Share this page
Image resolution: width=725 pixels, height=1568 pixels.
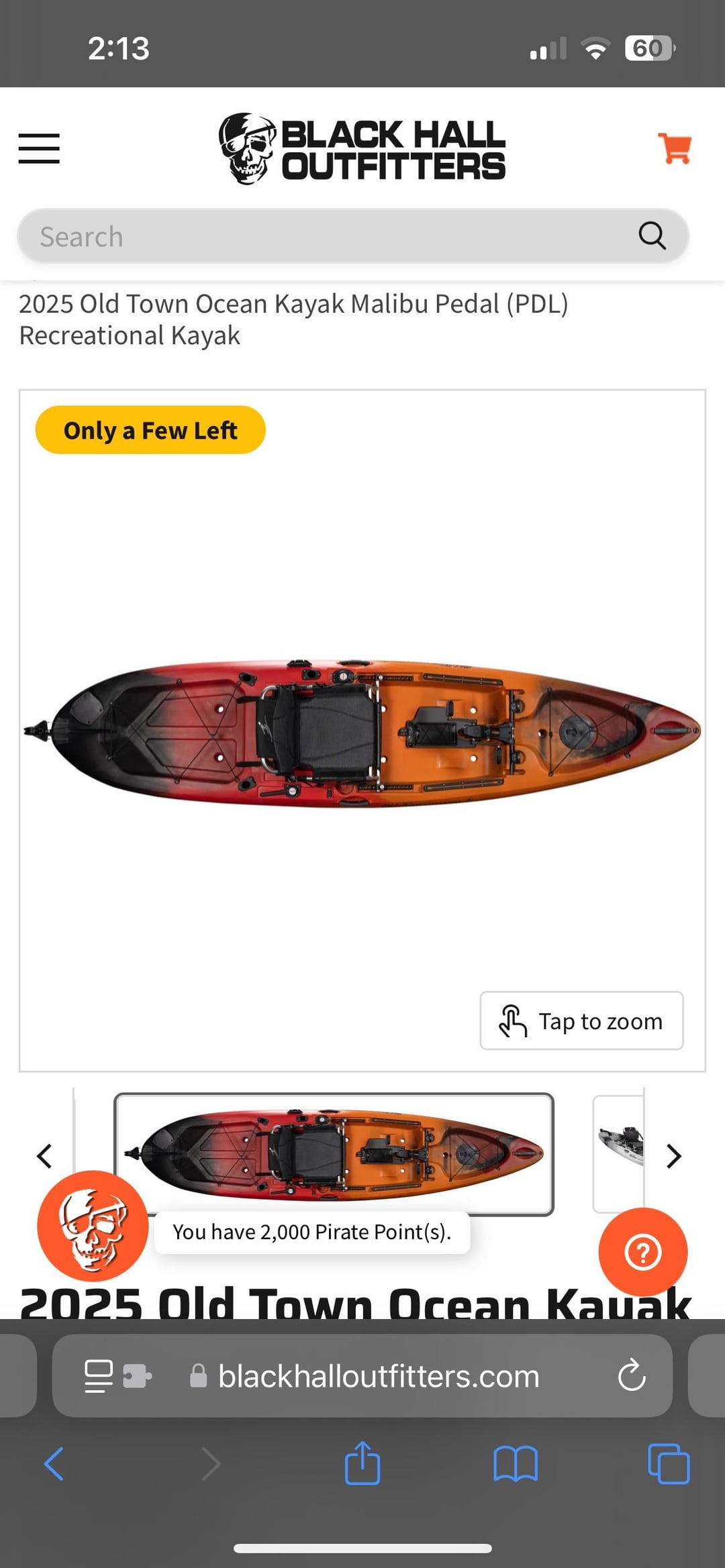(x=362, y=1463)
